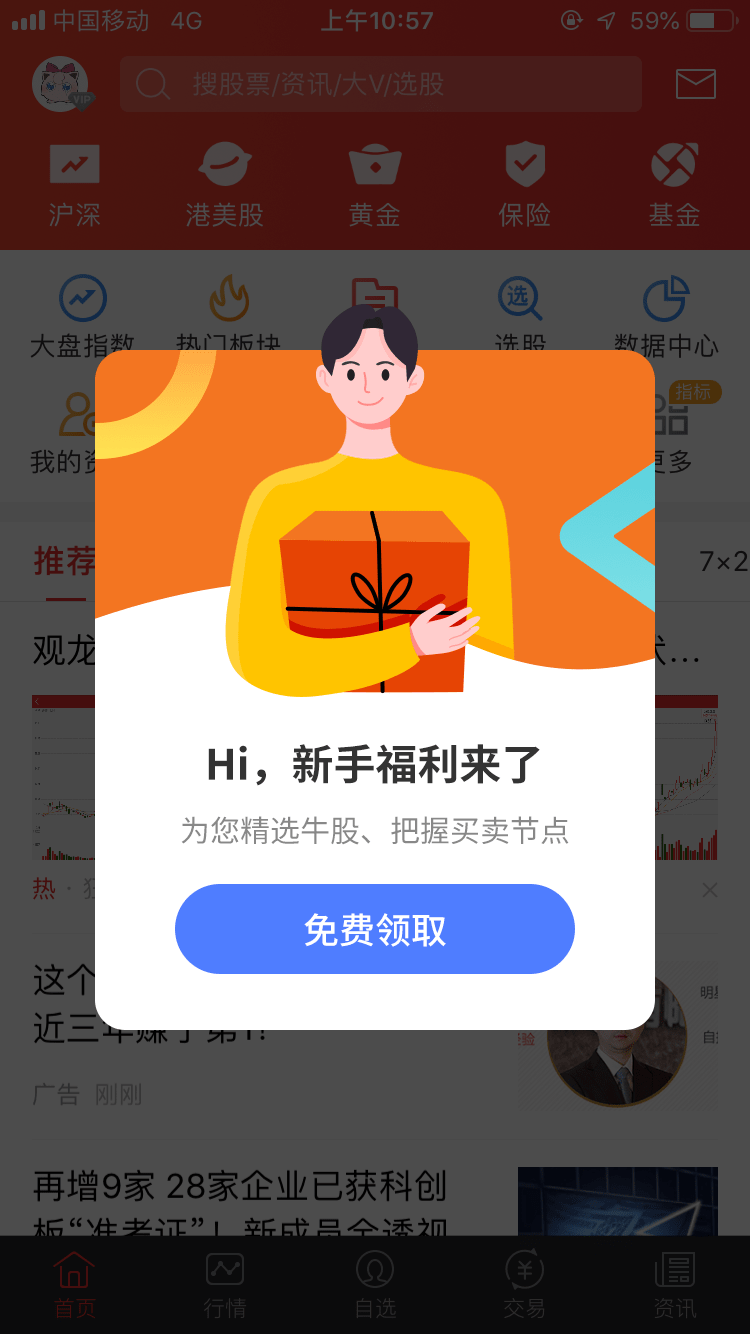Image resolution: width=750 pixels, height=1334 pixels.
Task: Go to 基金
Action: [x=675, y=186]
